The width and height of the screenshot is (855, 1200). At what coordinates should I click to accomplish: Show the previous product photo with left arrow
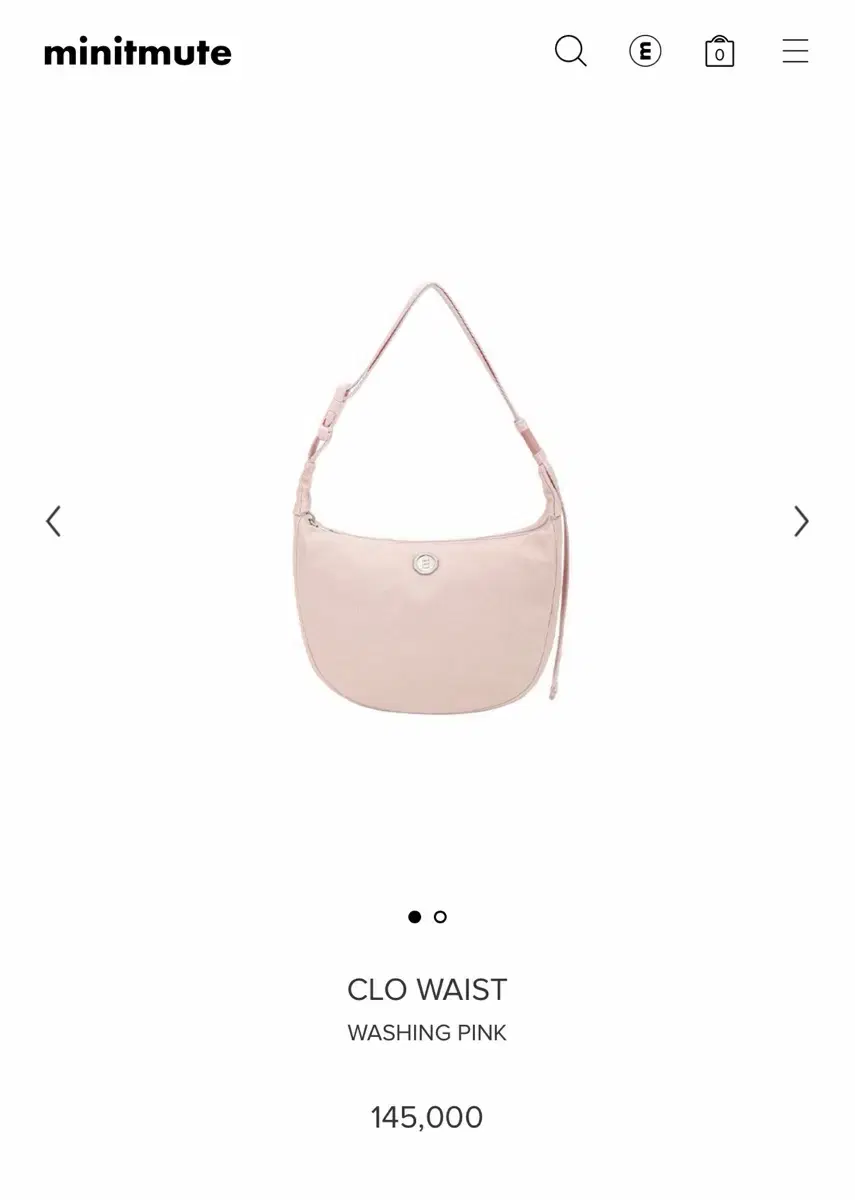click(x=54, y=521)
